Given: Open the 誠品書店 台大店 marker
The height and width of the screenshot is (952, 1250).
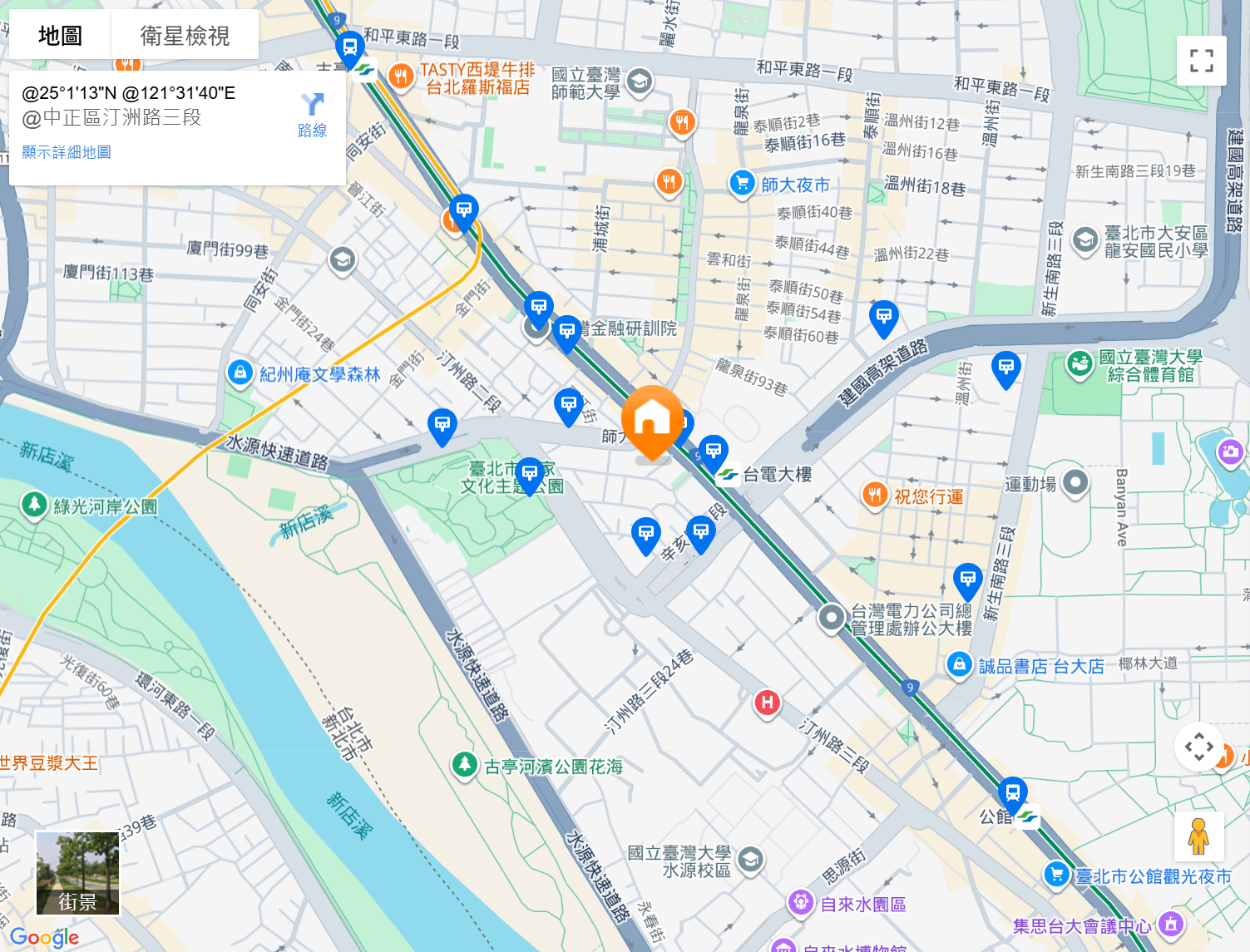Looking at the screenshot, I should click(x=960, y=665).
